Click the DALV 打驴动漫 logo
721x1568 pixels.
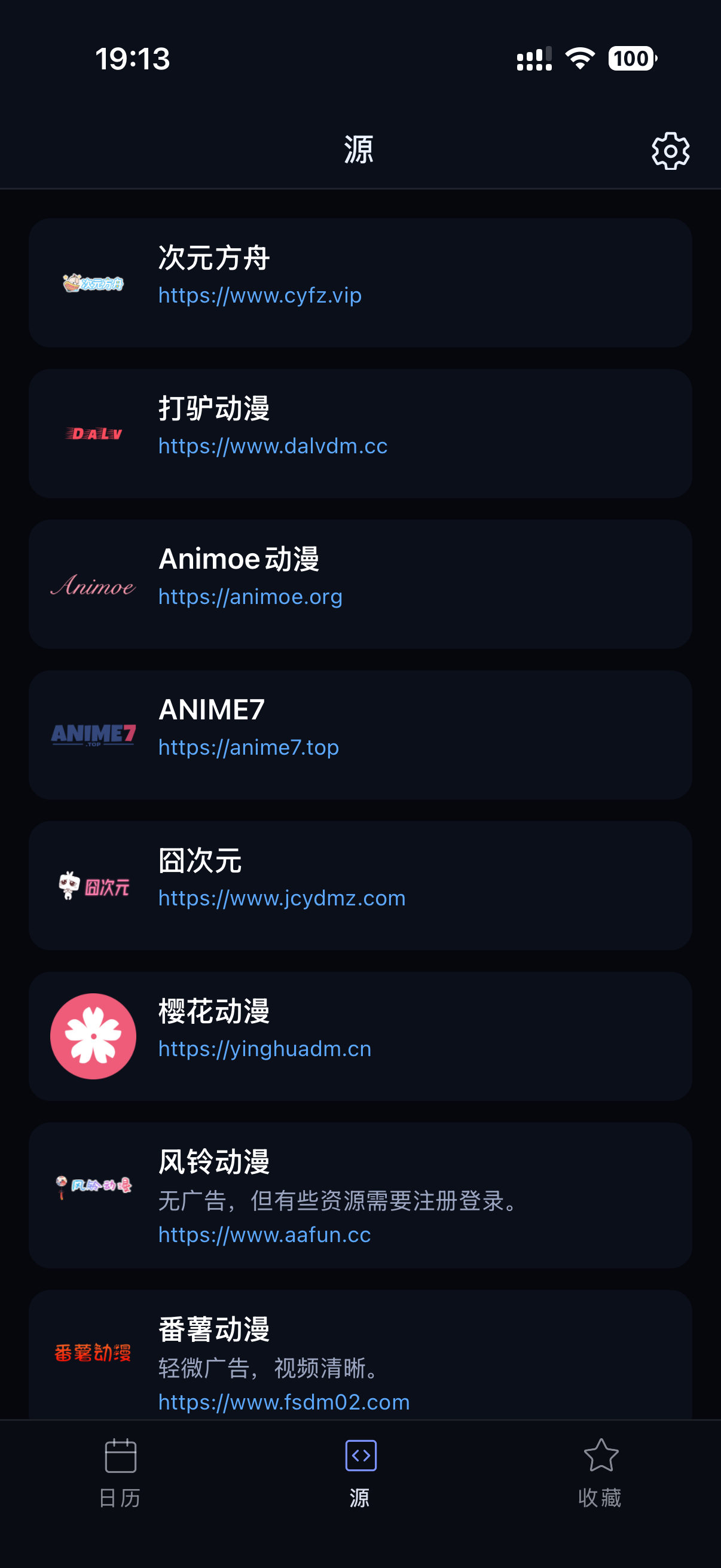(94, 434)
